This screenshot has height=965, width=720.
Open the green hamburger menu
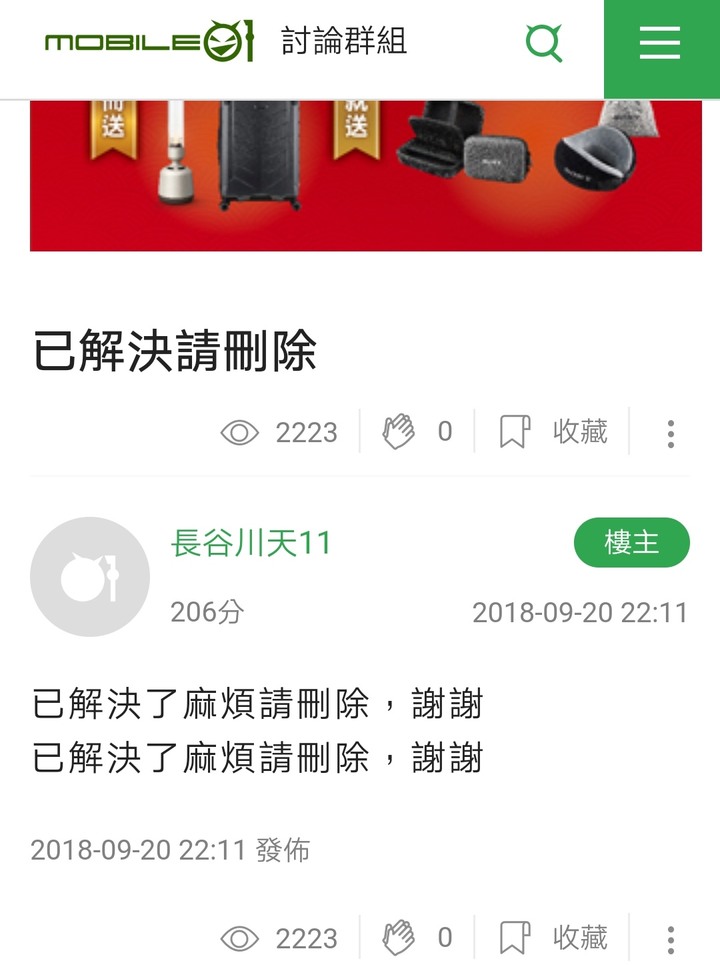click(660, 44)
